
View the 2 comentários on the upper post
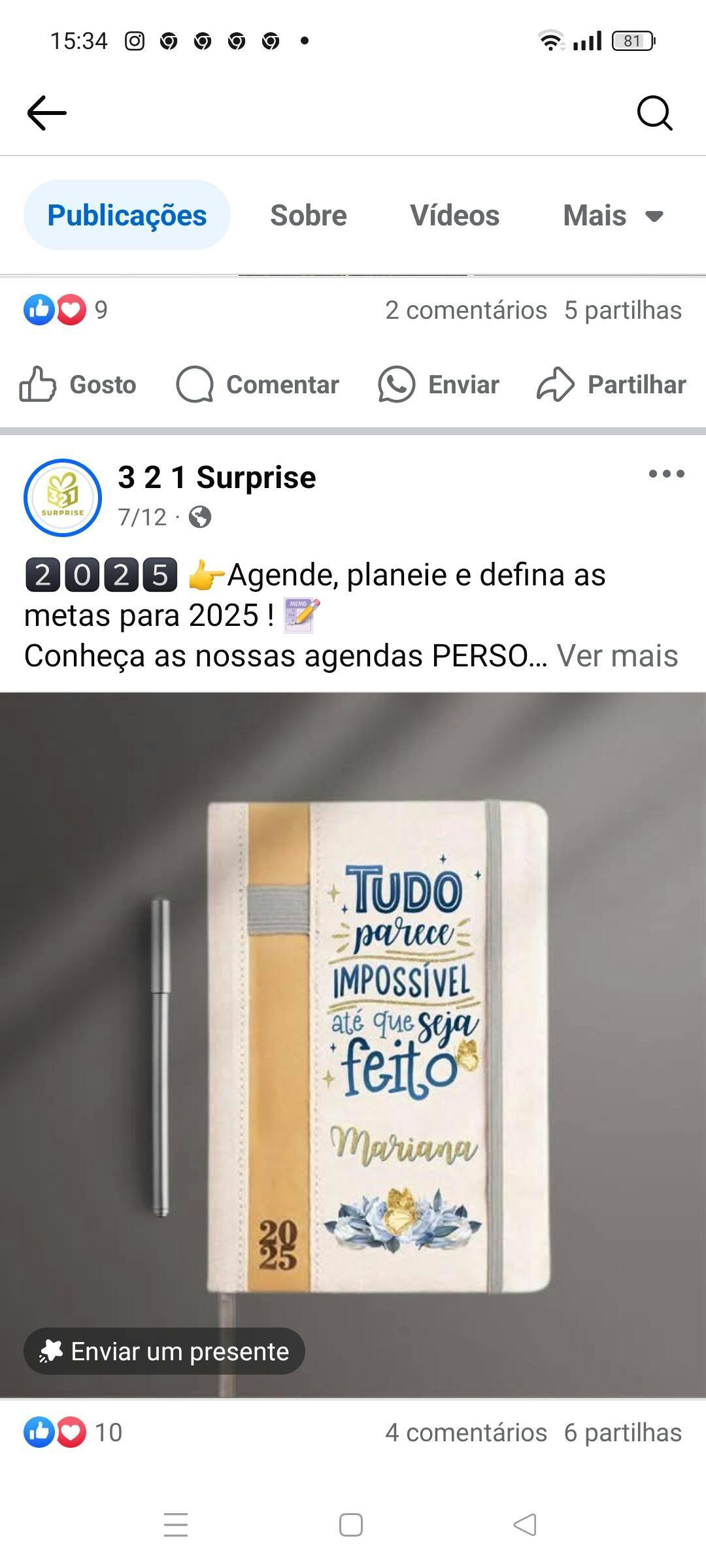click(x=465, y=310)
